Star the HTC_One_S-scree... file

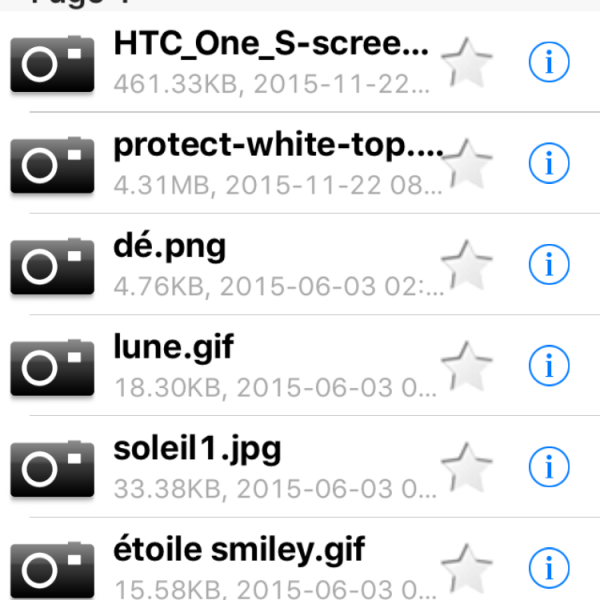click(x=466, y=64)
